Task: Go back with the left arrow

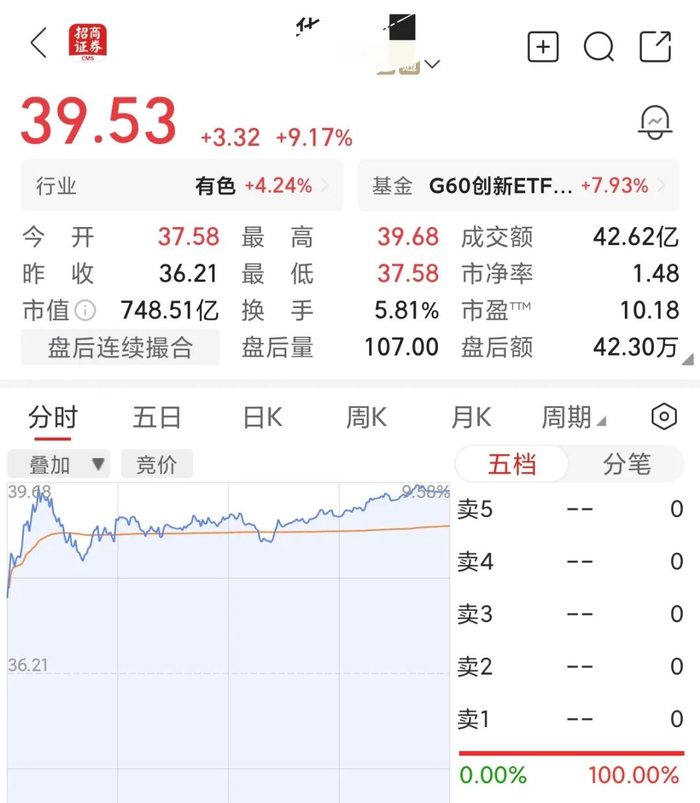Action: [39, 43]
